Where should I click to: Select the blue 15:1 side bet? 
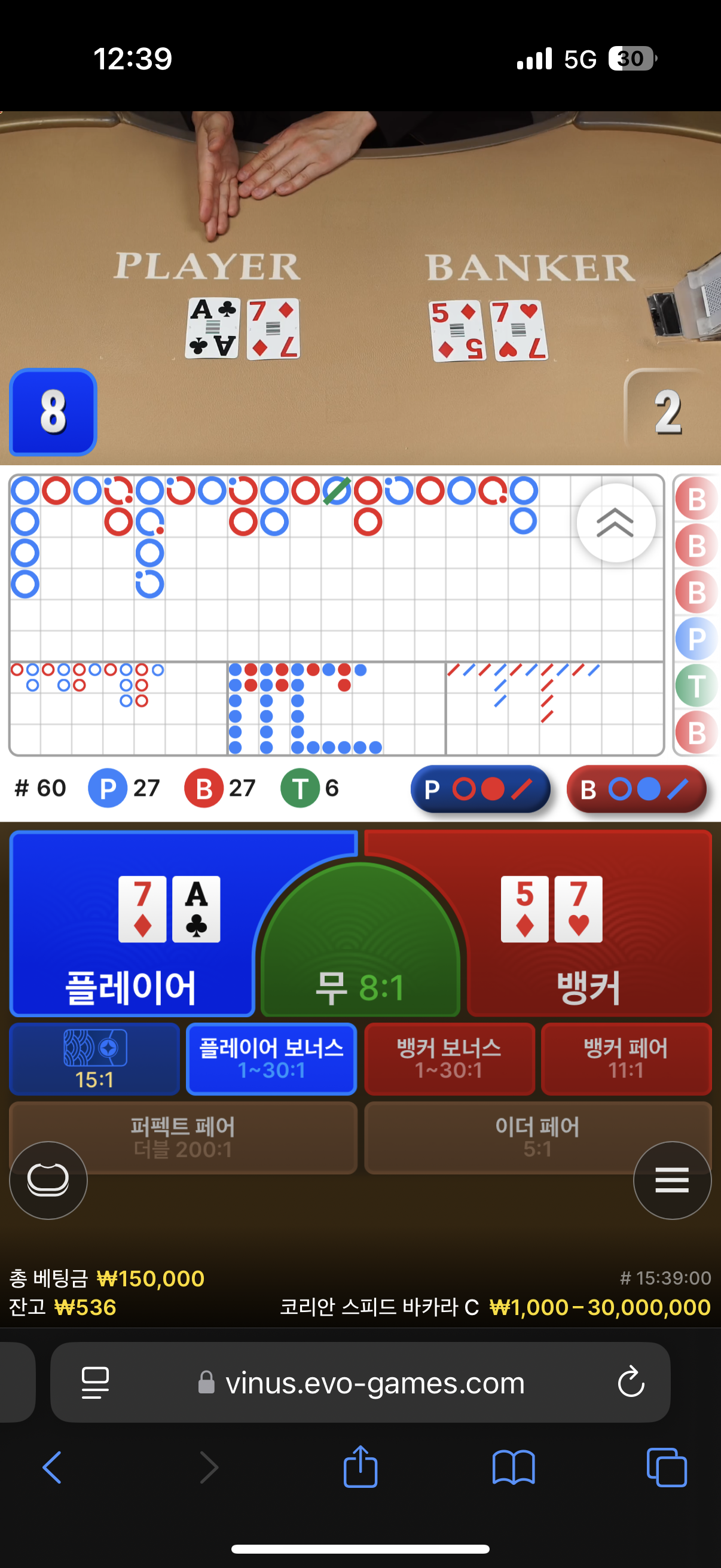pyautogui.click(x=94, y=1059)
